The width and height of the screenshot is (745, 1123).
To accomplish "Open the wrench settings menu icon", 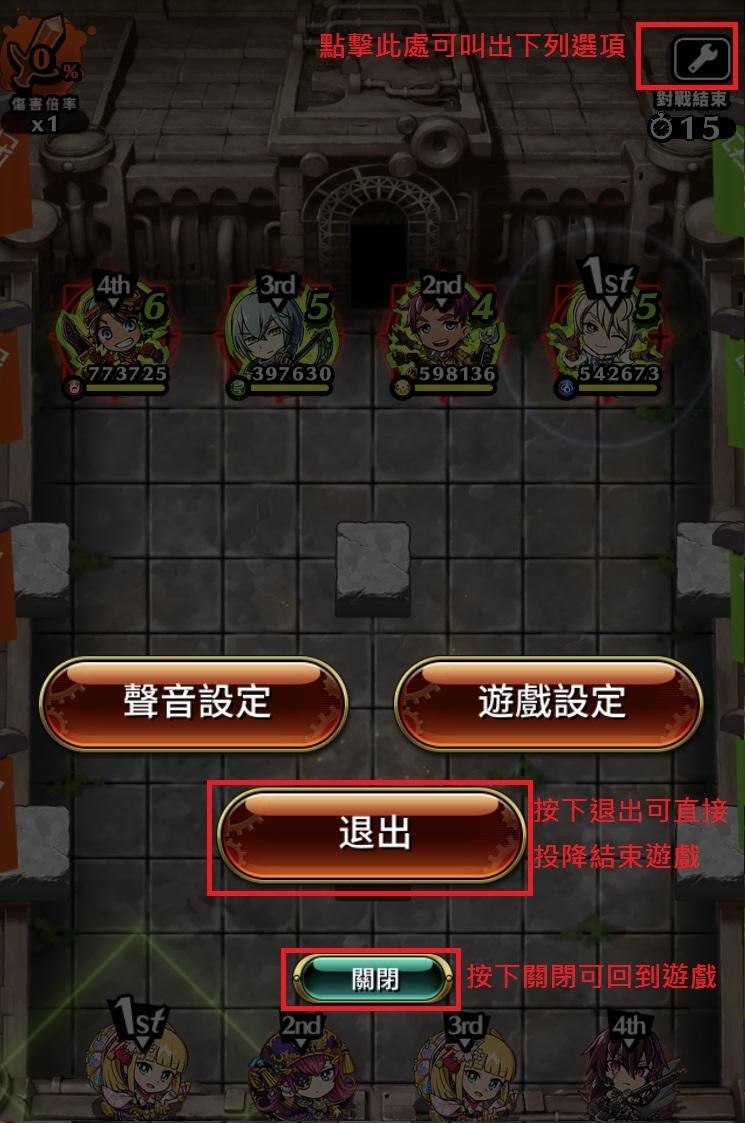I will pos(702,57).
